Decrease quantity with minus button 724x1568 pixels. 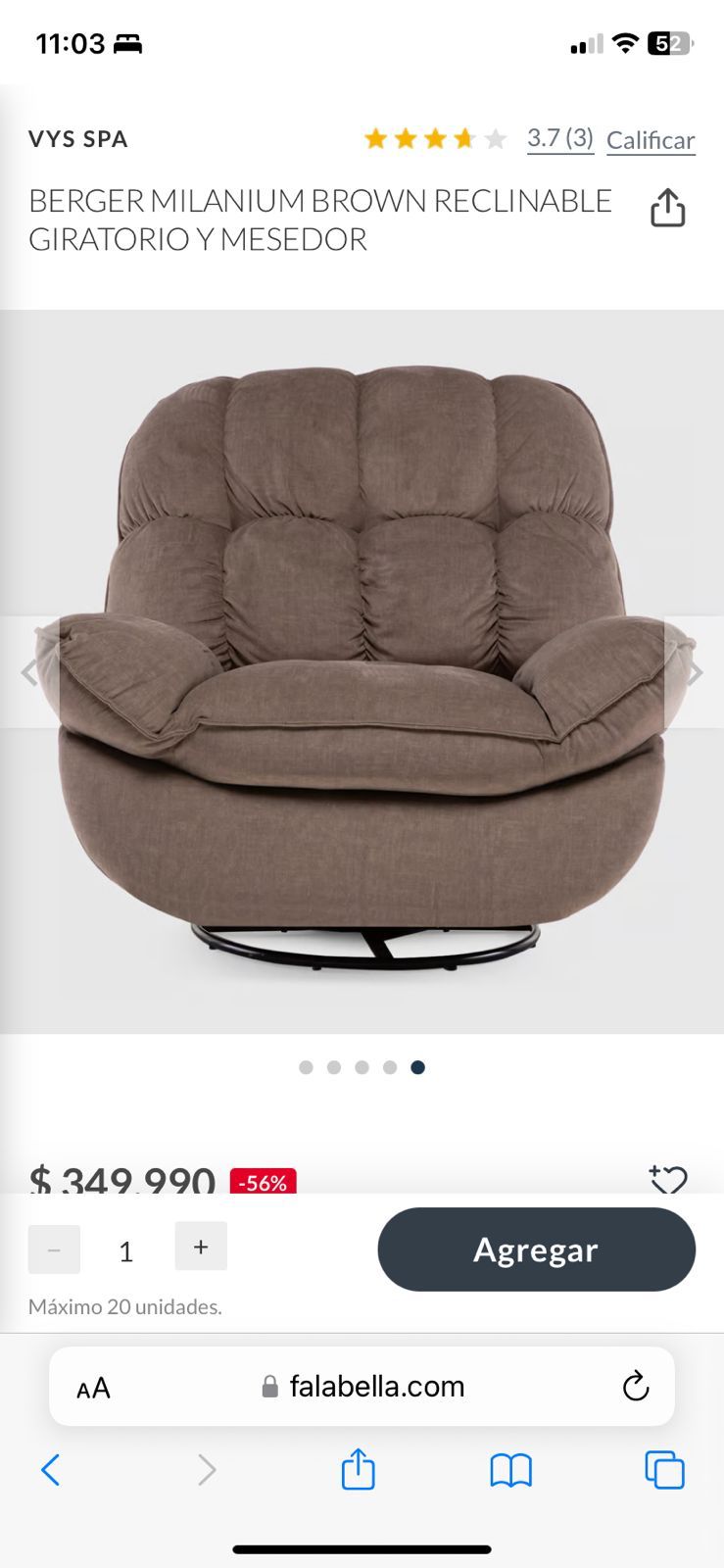[x=54, y=1249]
